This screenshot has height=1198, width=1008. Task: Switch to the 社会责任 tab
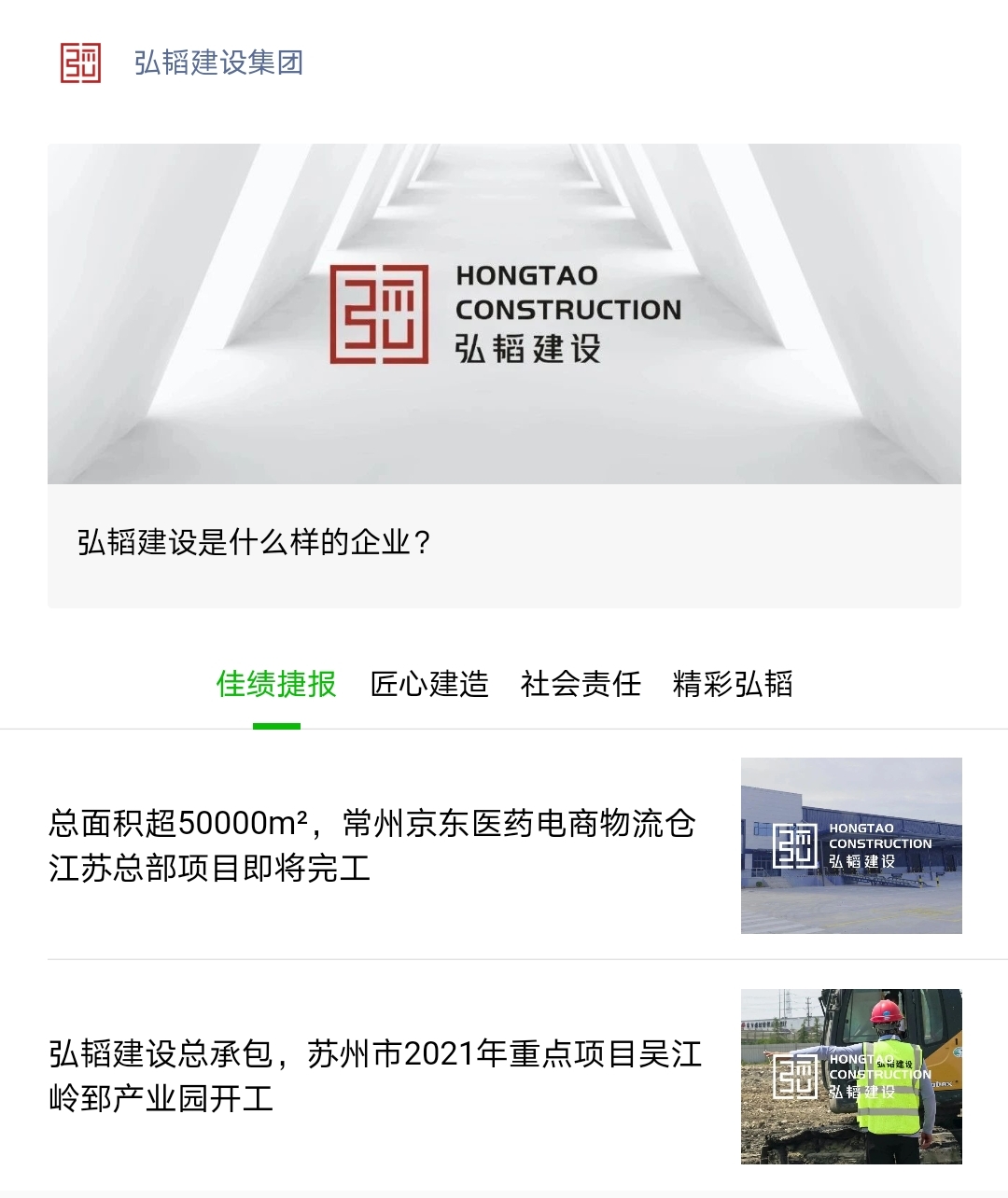click(x=581, y=684)
